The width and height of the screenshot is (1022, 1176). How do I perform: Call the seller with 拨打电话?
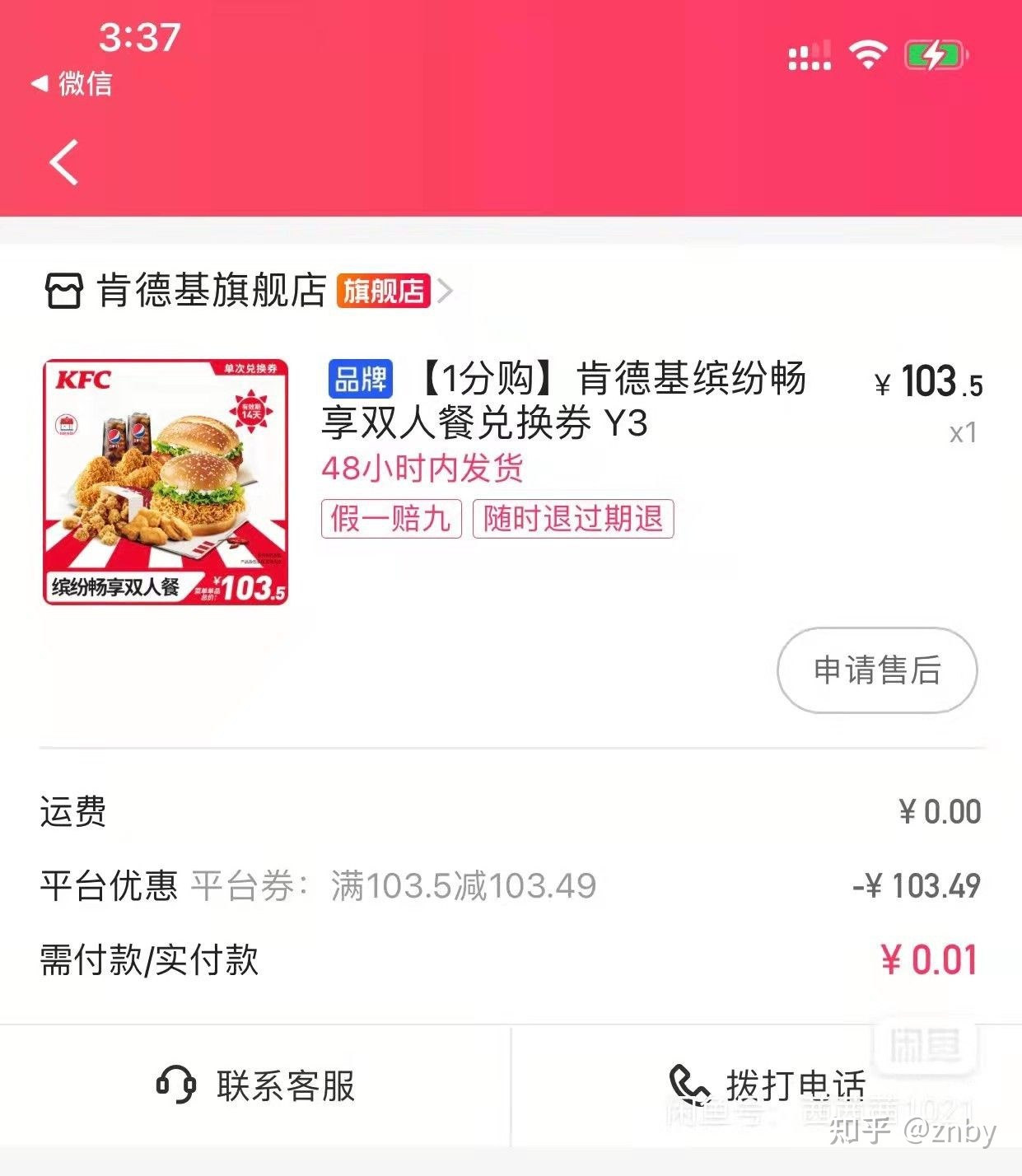point(768,1086)
